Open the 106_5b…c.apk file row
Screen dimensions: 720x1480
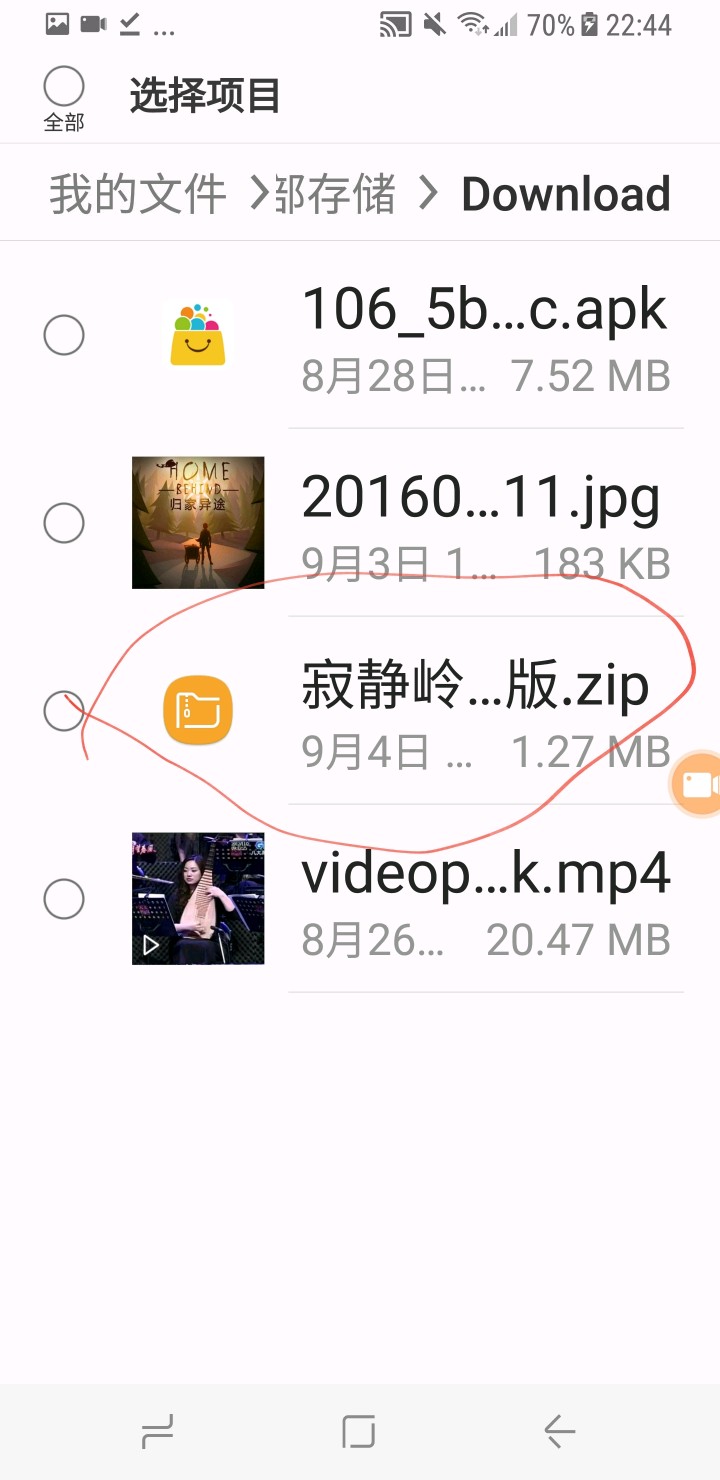click(485, 335)
